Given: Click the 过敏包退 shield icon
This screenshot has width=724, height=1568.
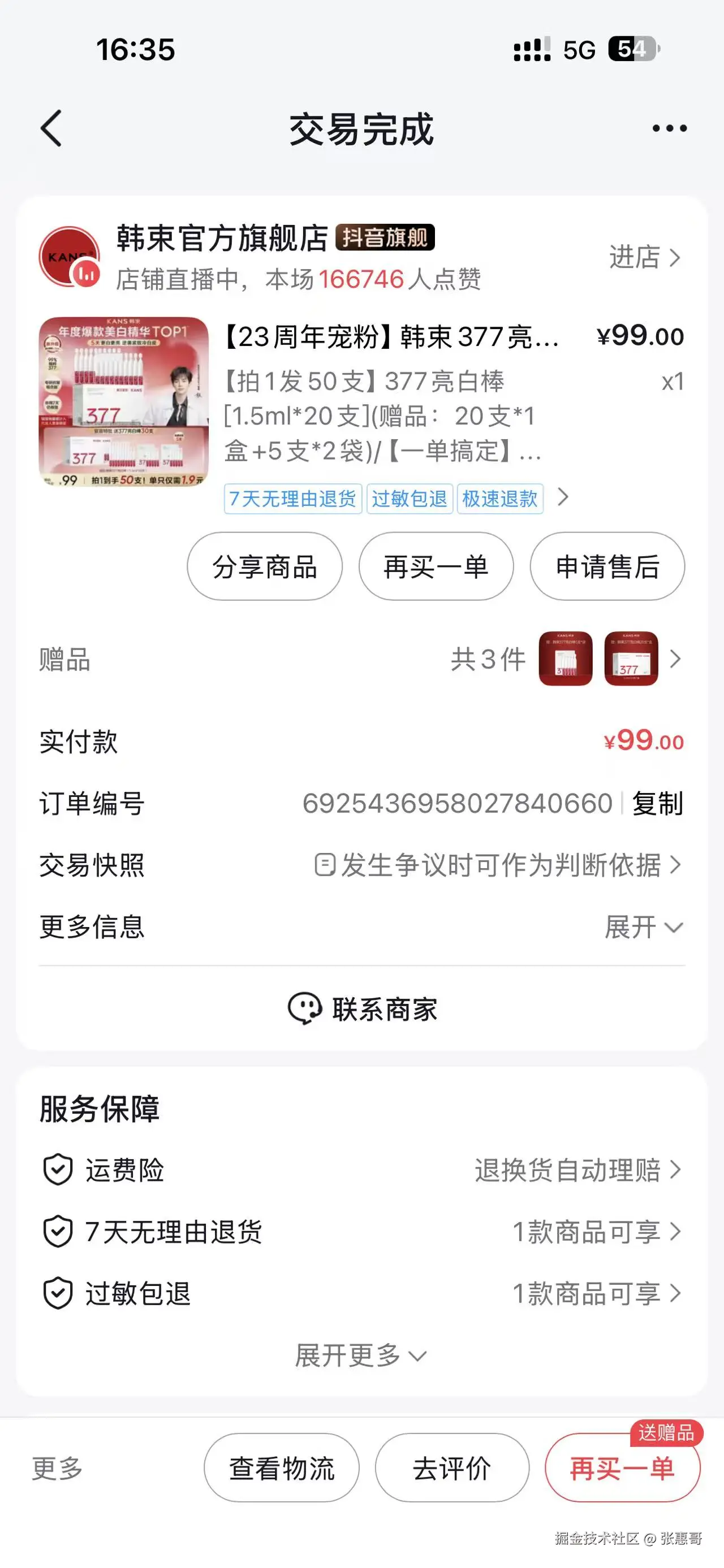Looking at the screenshot, I should pos(58,1294).
